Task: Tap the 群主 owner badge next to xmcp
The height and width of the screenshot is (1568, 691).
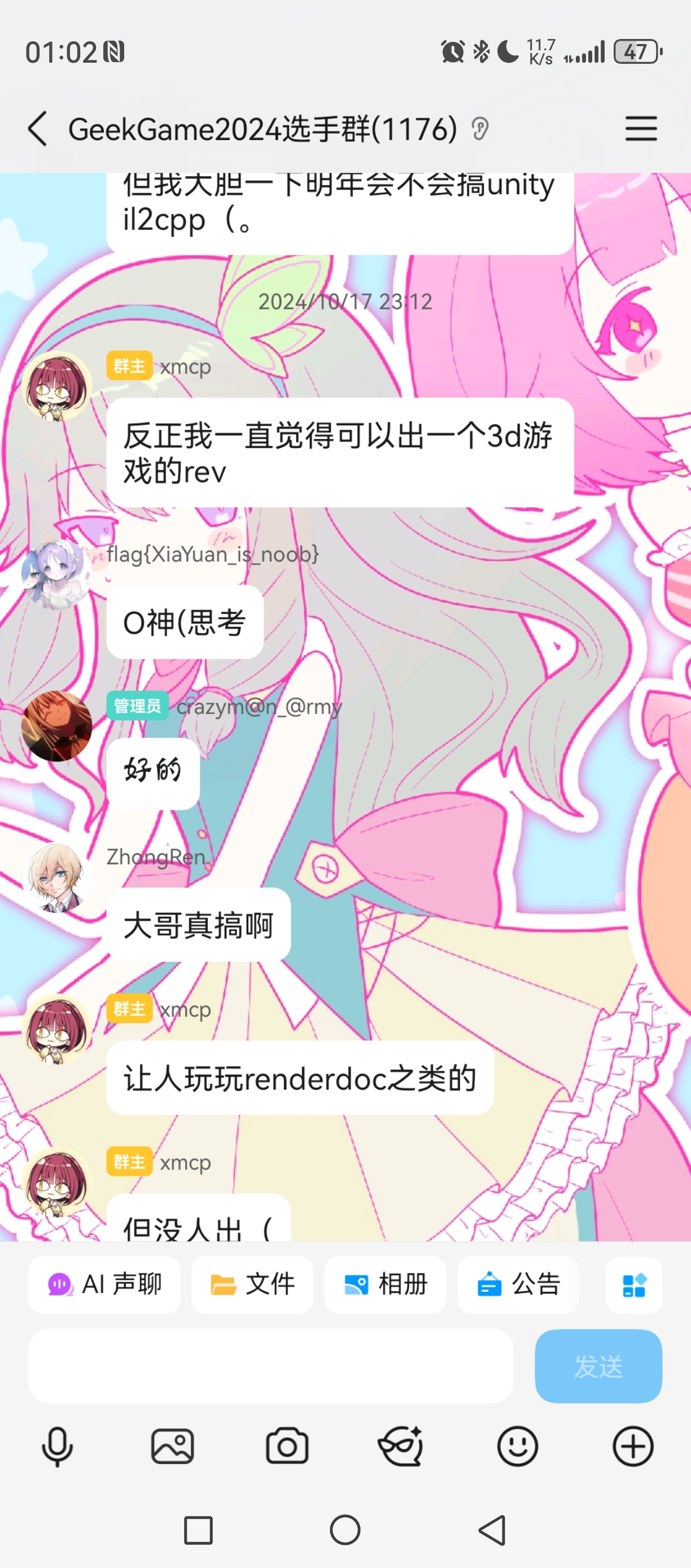Action: tap(128, 366)
